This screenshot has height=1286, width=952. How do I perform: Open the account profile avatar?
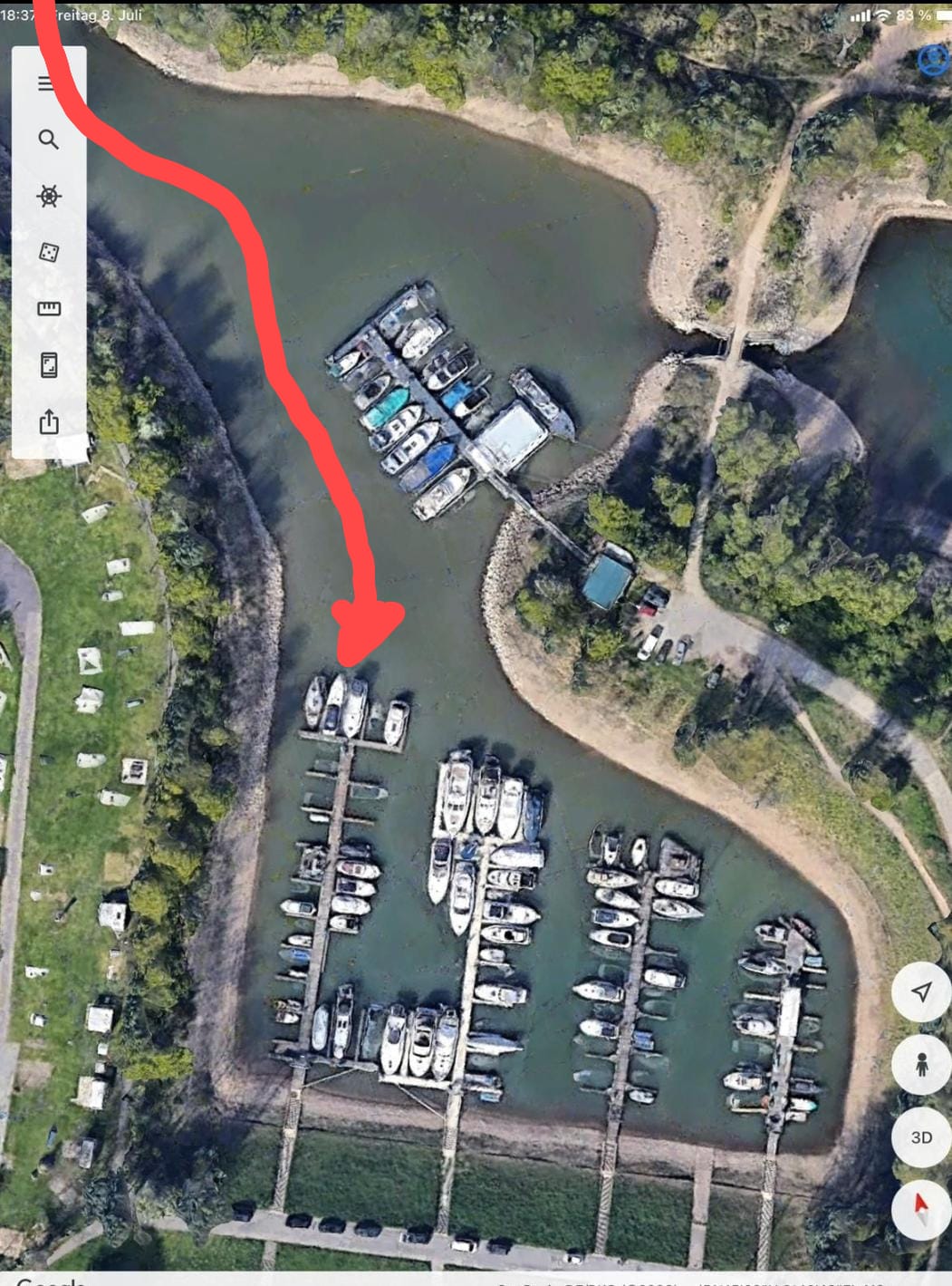pyautogui.click(x=933, y=61)
